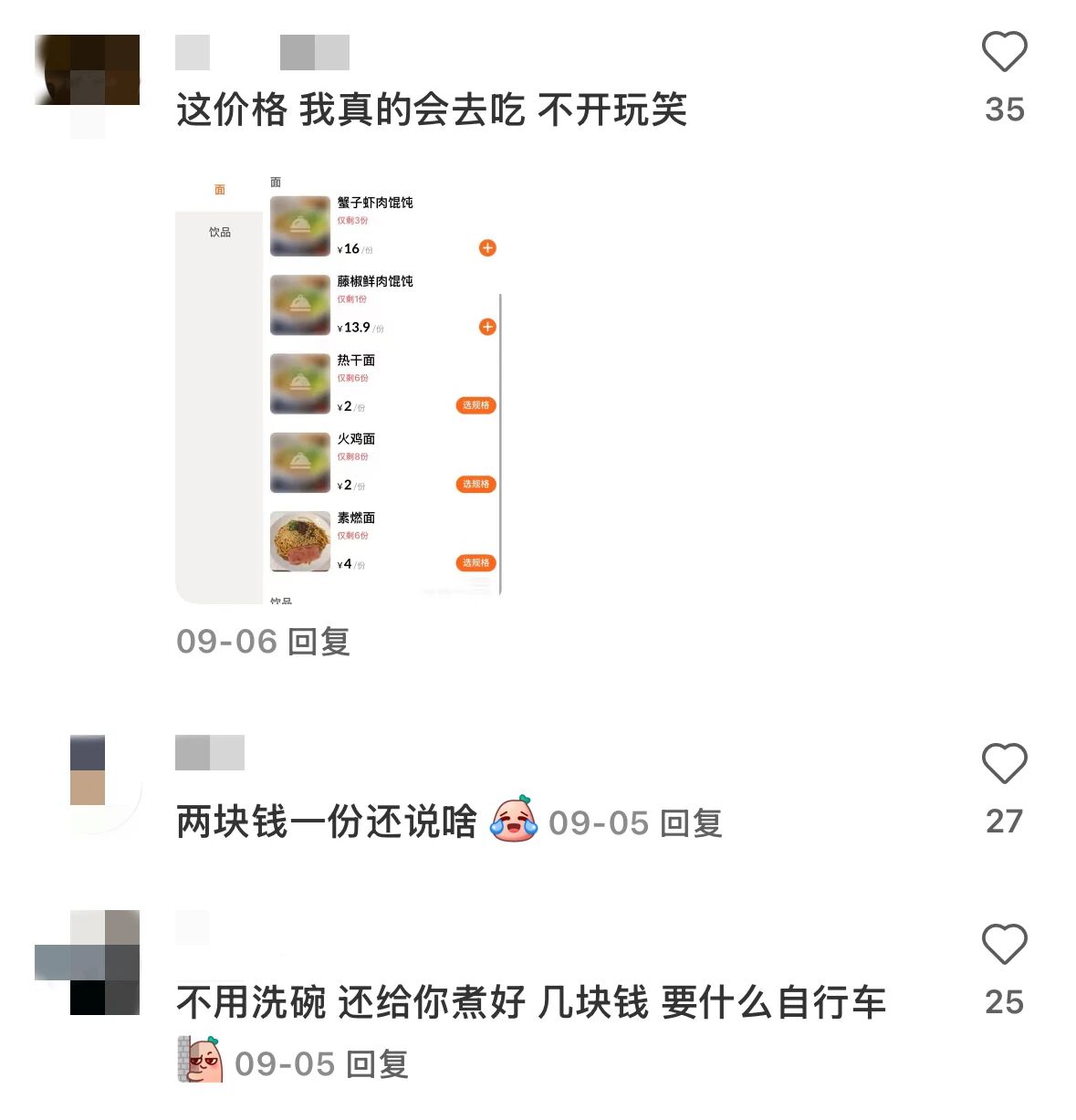Reply to the 09-06 comment with the menu image

coord(319,642)
